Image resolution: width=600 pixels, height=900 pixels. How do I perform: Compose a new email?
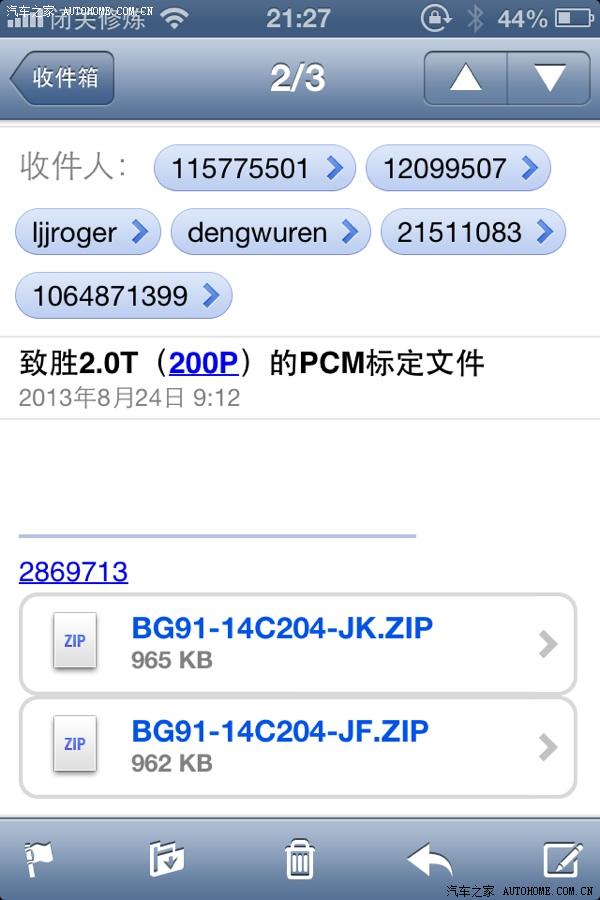(562, 859)
